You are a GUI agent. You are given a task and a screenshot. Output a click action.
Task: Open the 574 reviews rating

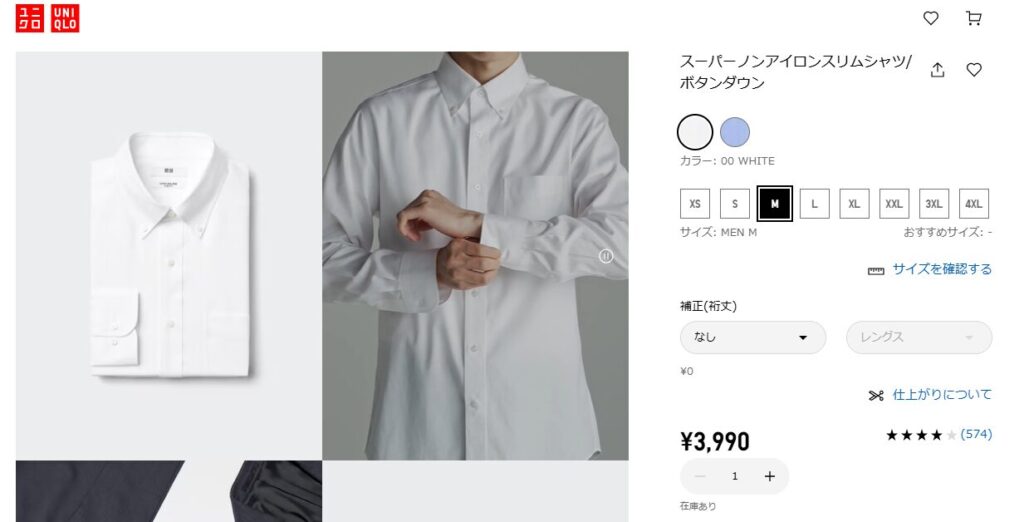click(976, 435)
